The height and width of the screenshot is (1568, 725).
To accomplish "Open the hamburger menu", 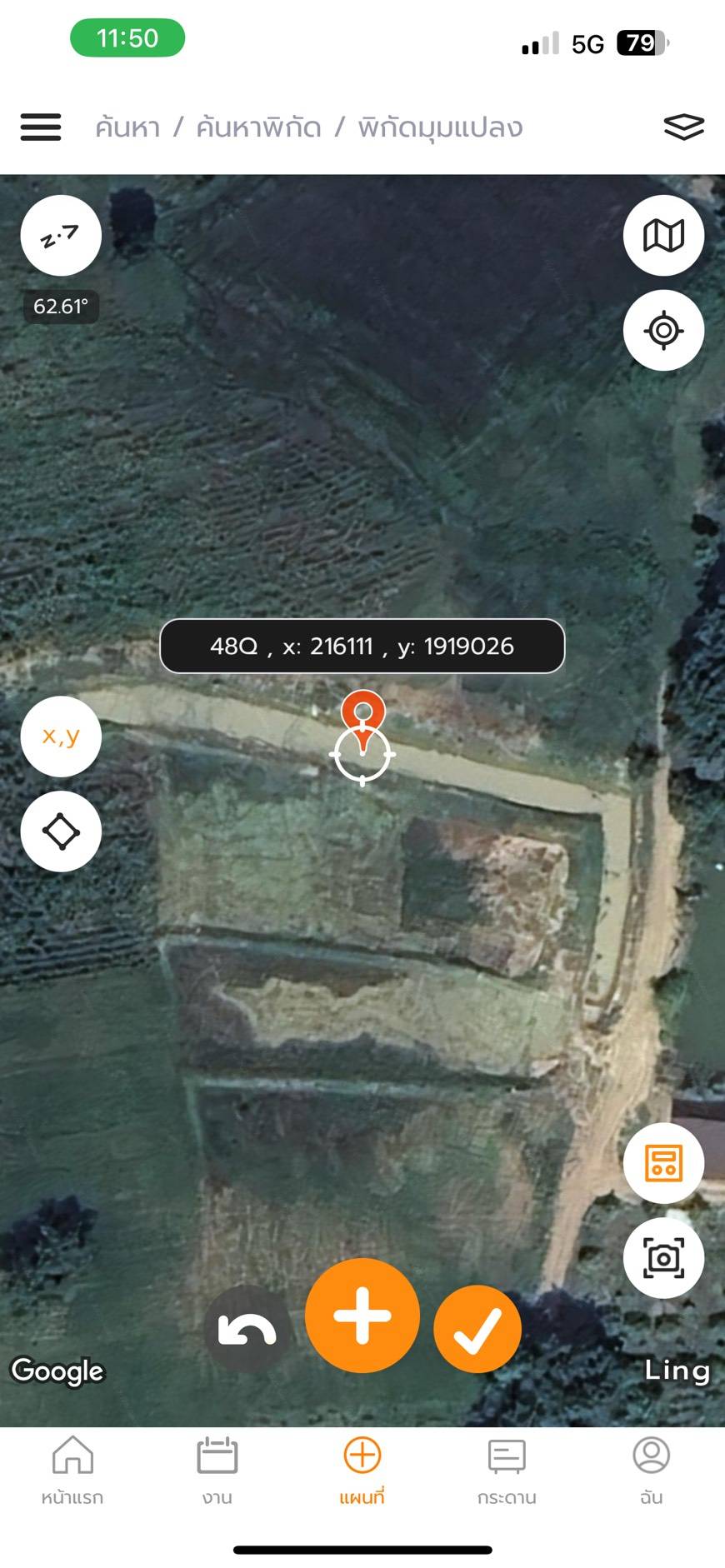I will point(41,127).
